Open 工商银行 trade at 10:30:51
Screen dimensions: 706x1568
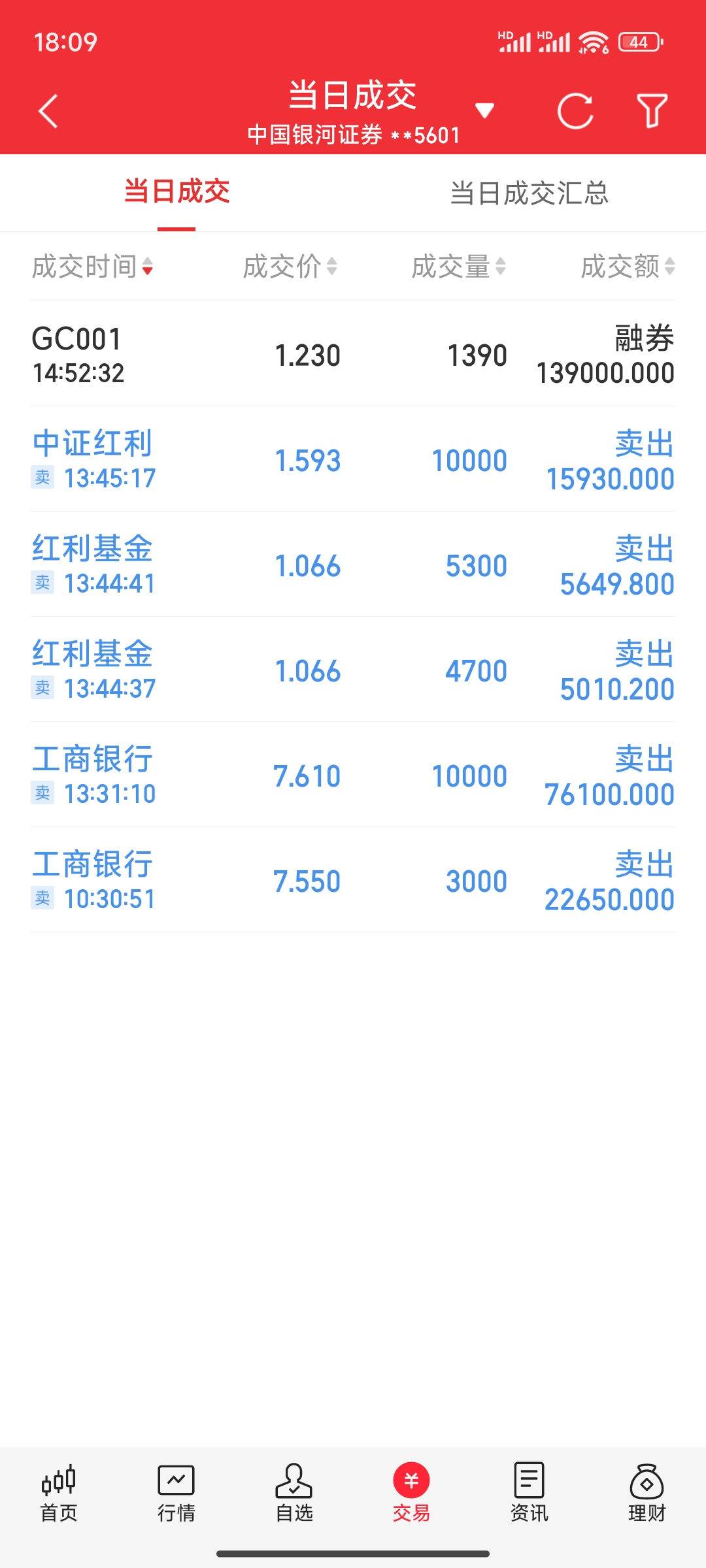tap(353, 881)
